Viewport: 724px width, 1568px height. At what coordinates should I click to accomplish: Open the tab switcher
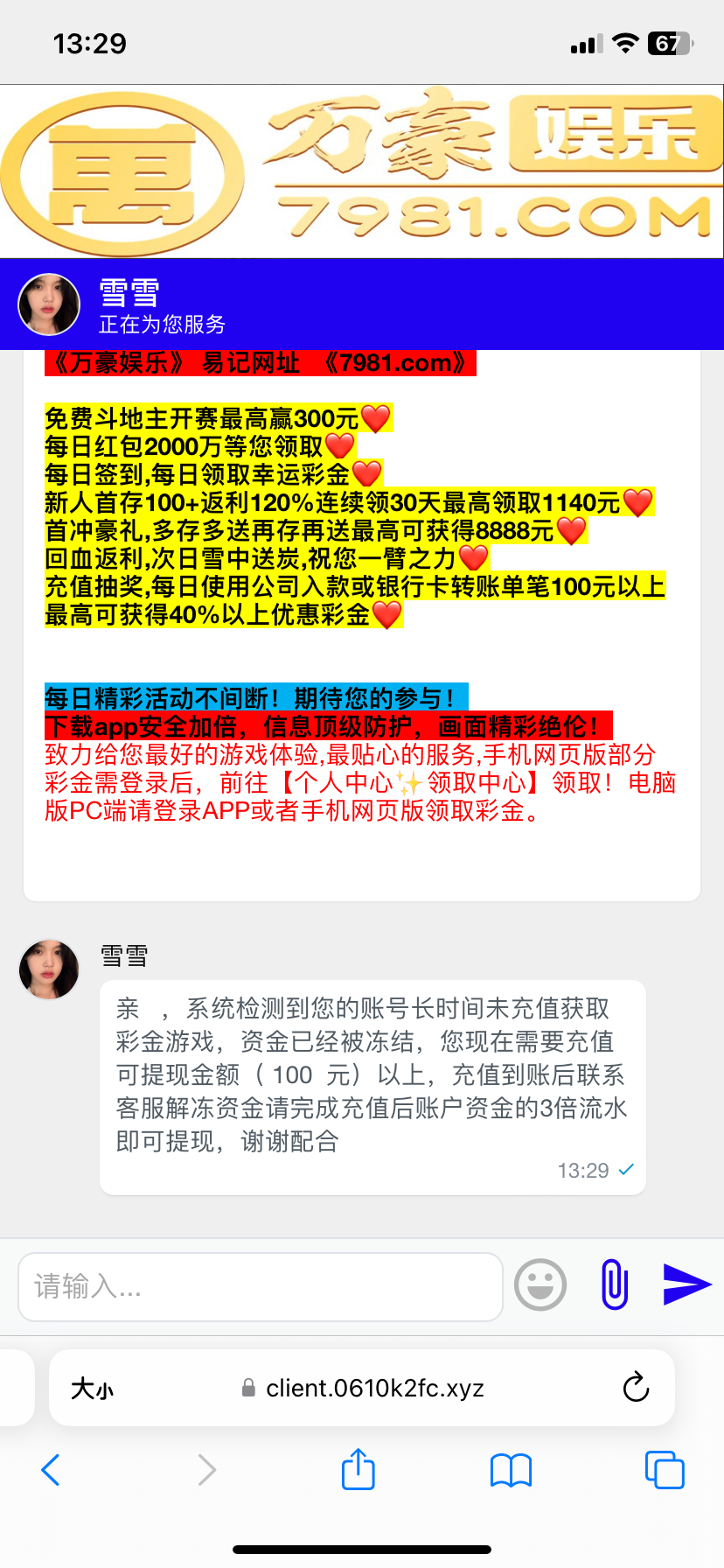pos(665,1471)
